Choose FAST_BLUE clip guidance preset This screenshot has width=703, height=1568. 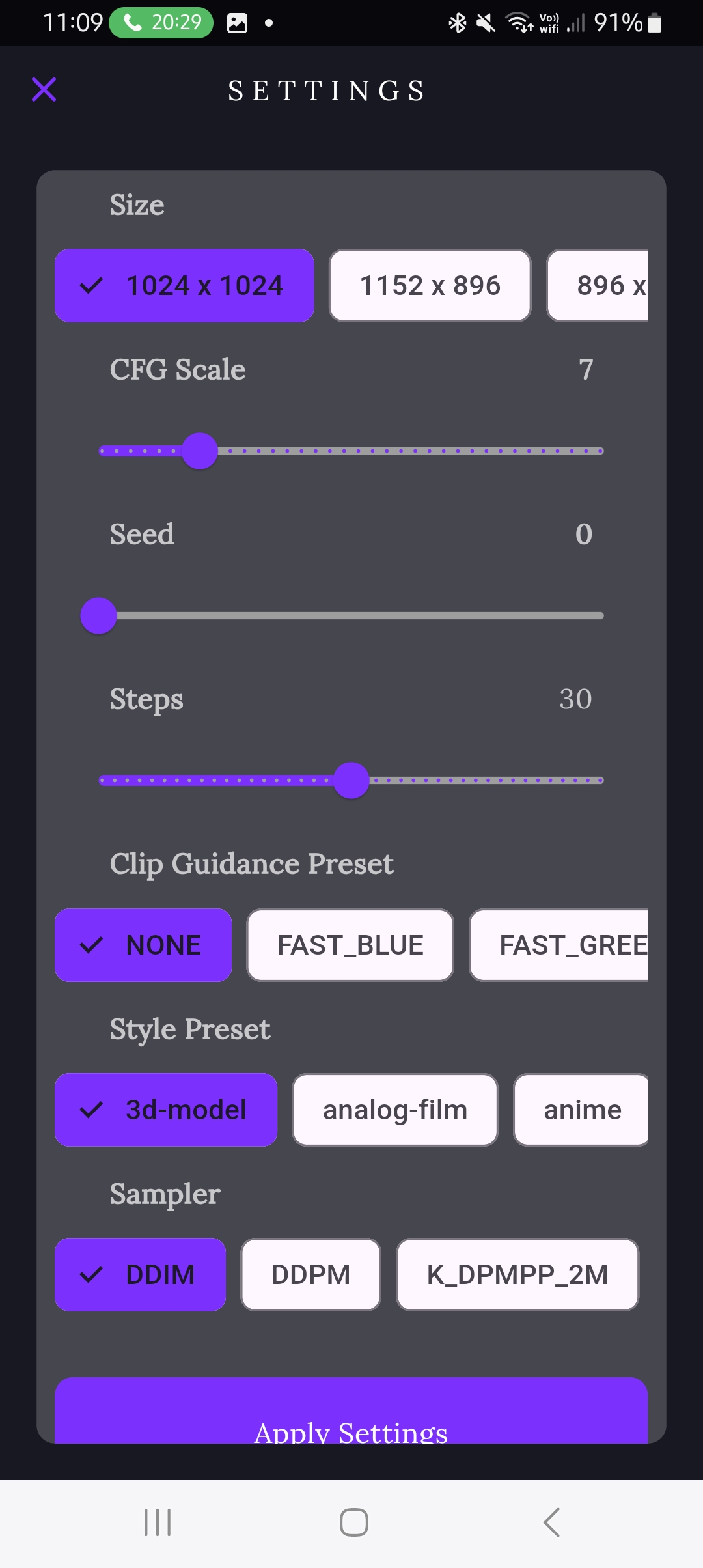[350, 945]
